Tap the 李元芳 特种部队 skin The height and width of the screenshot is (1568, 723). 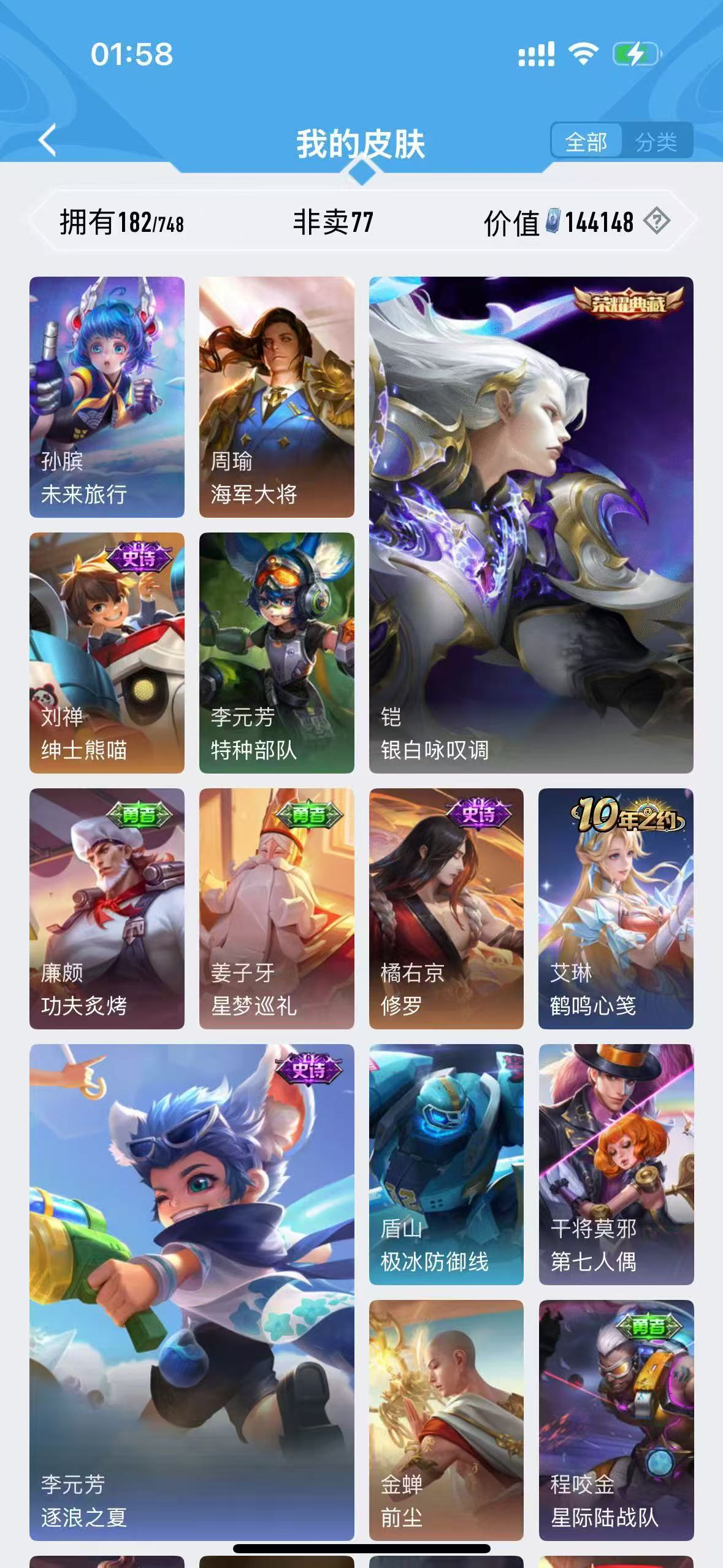[277, 652]
